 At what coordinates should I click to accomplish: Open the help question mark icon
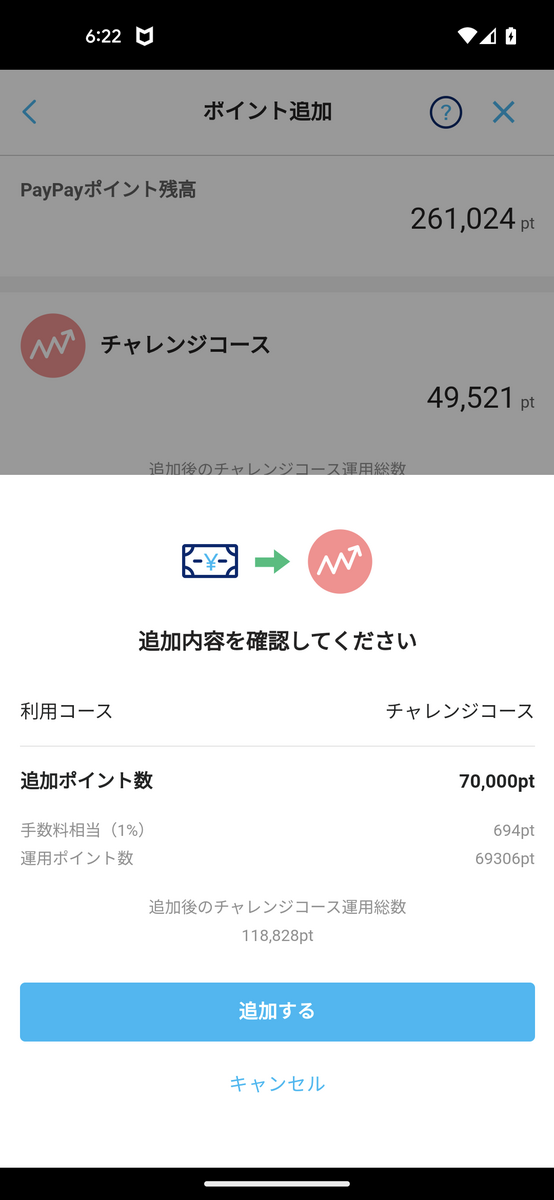(x=446, y=112)
